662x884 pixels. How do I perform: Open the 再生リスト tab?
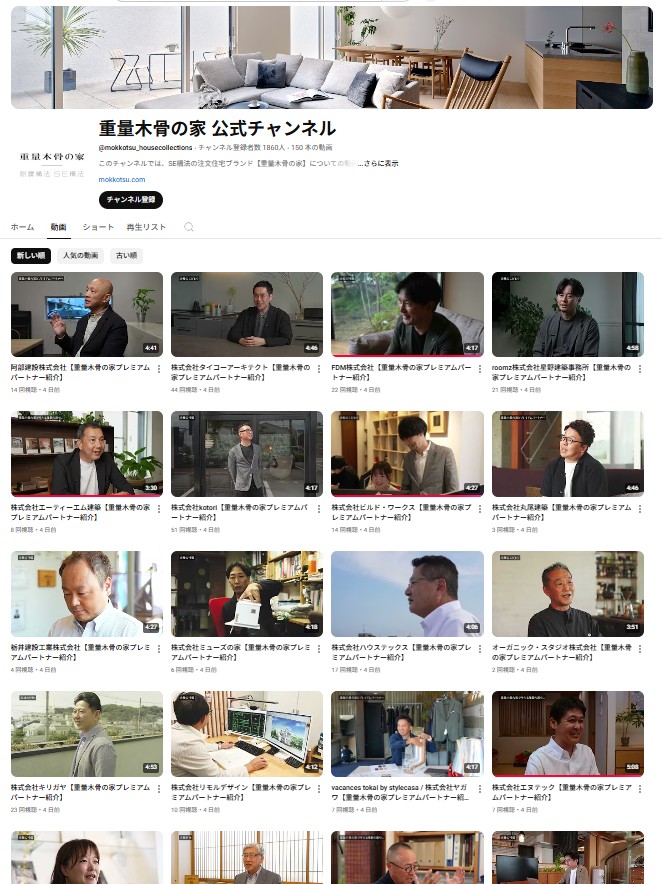[146, 227]
